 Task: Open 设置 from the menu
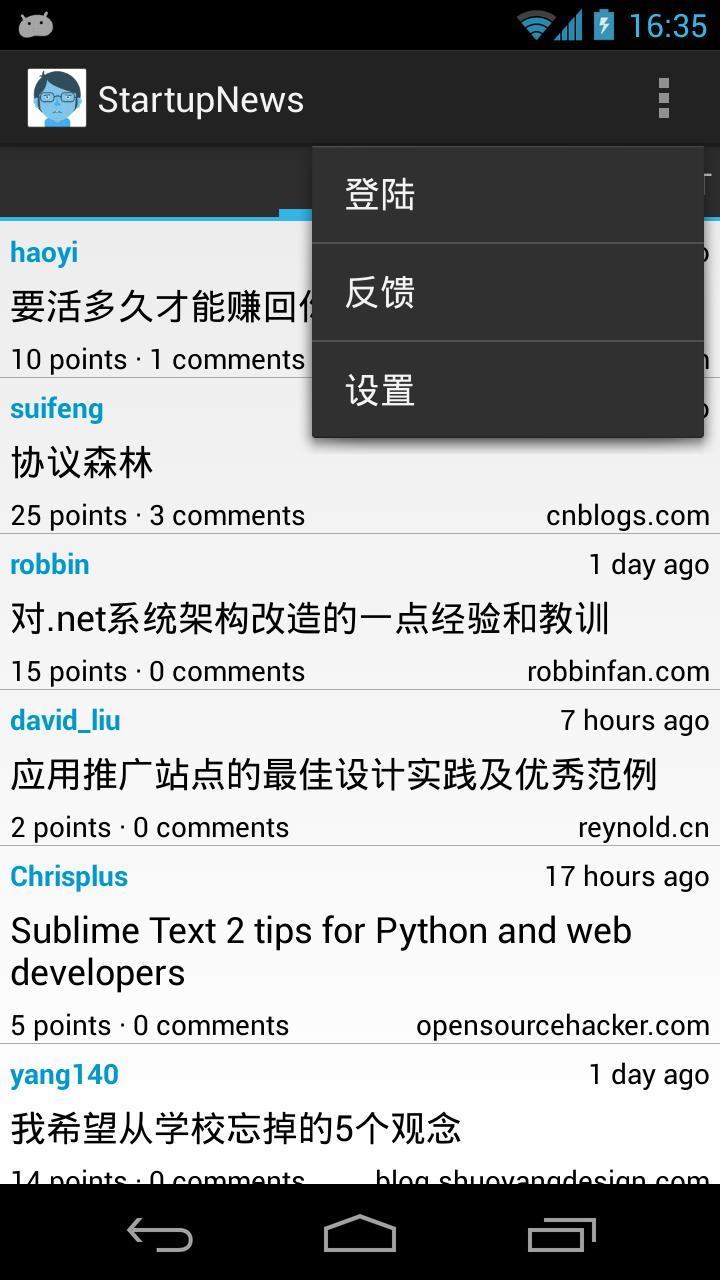[x=507, y=390]
